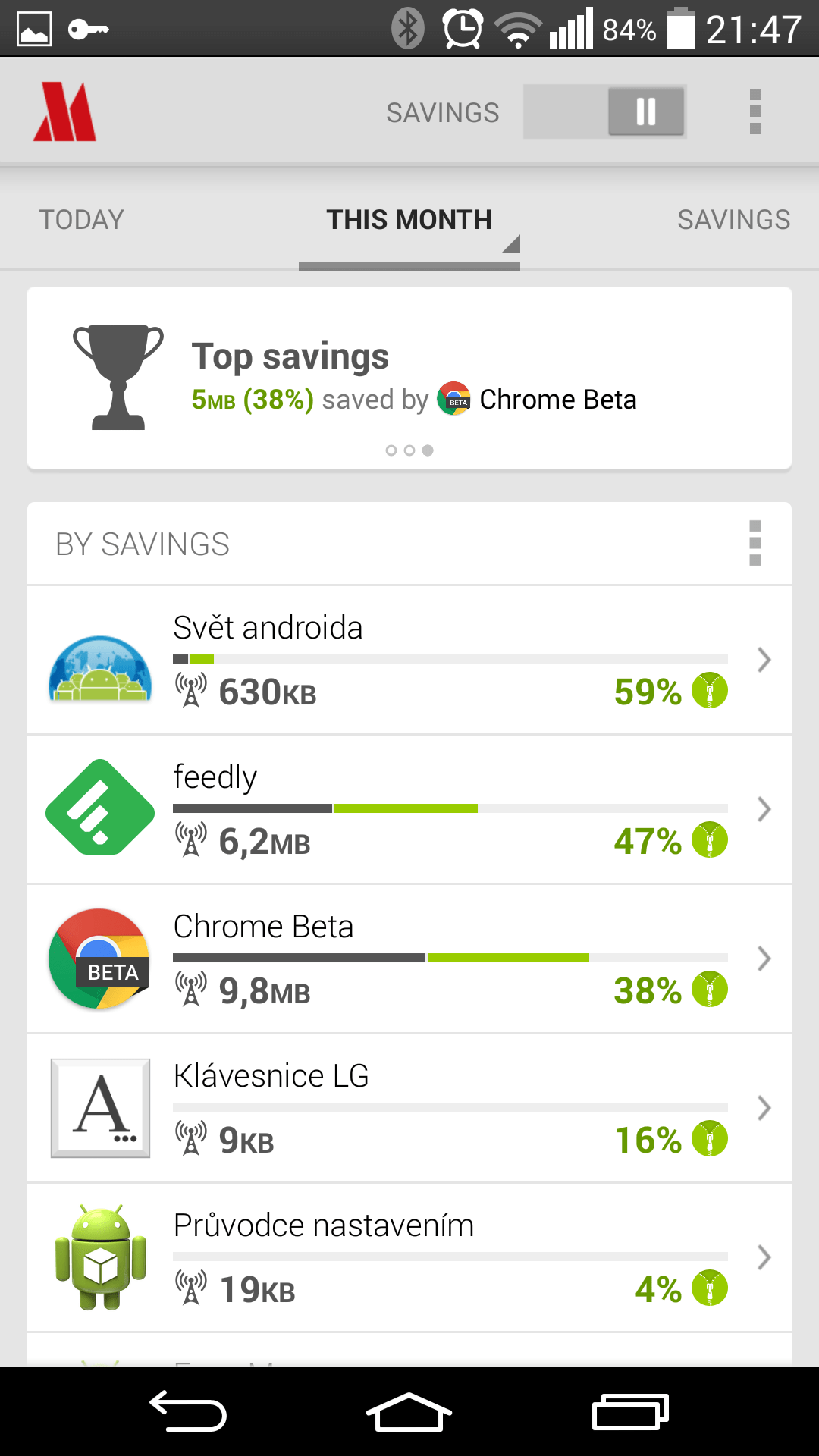
Task: View feedly data usage details
Action: tap(409, 809)
